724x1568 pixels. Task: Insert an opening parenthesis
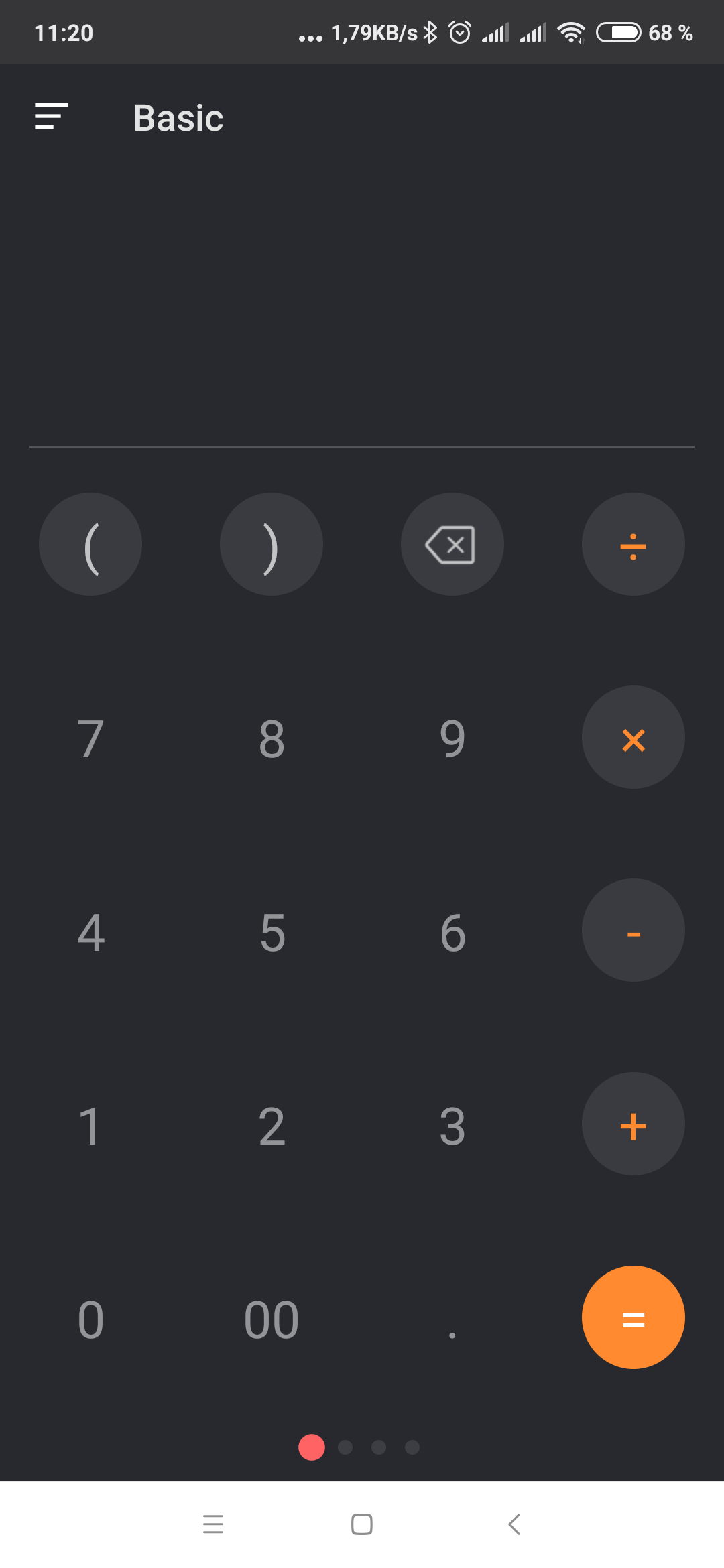point(90,544)
